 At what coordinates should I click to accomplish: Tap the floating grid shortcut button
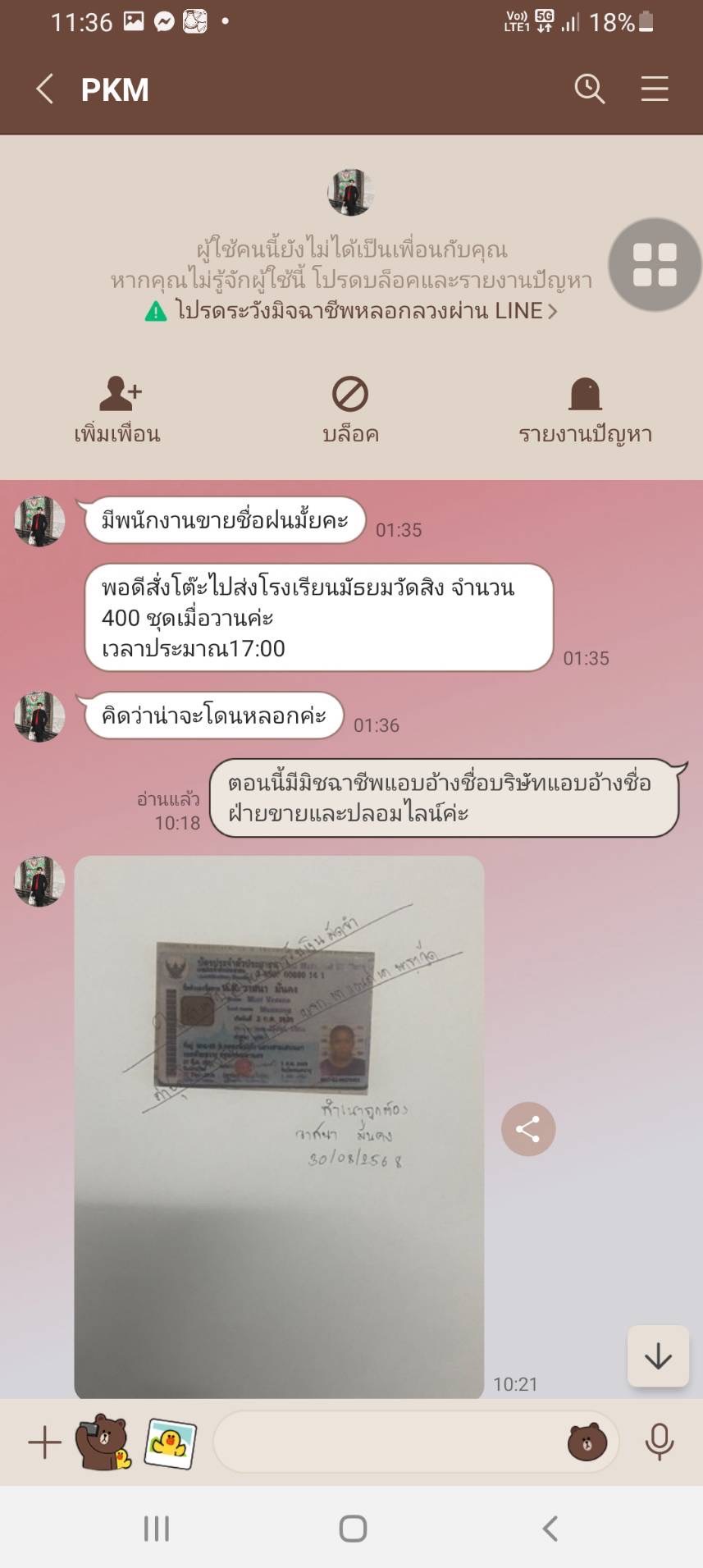tap(655, 264)
